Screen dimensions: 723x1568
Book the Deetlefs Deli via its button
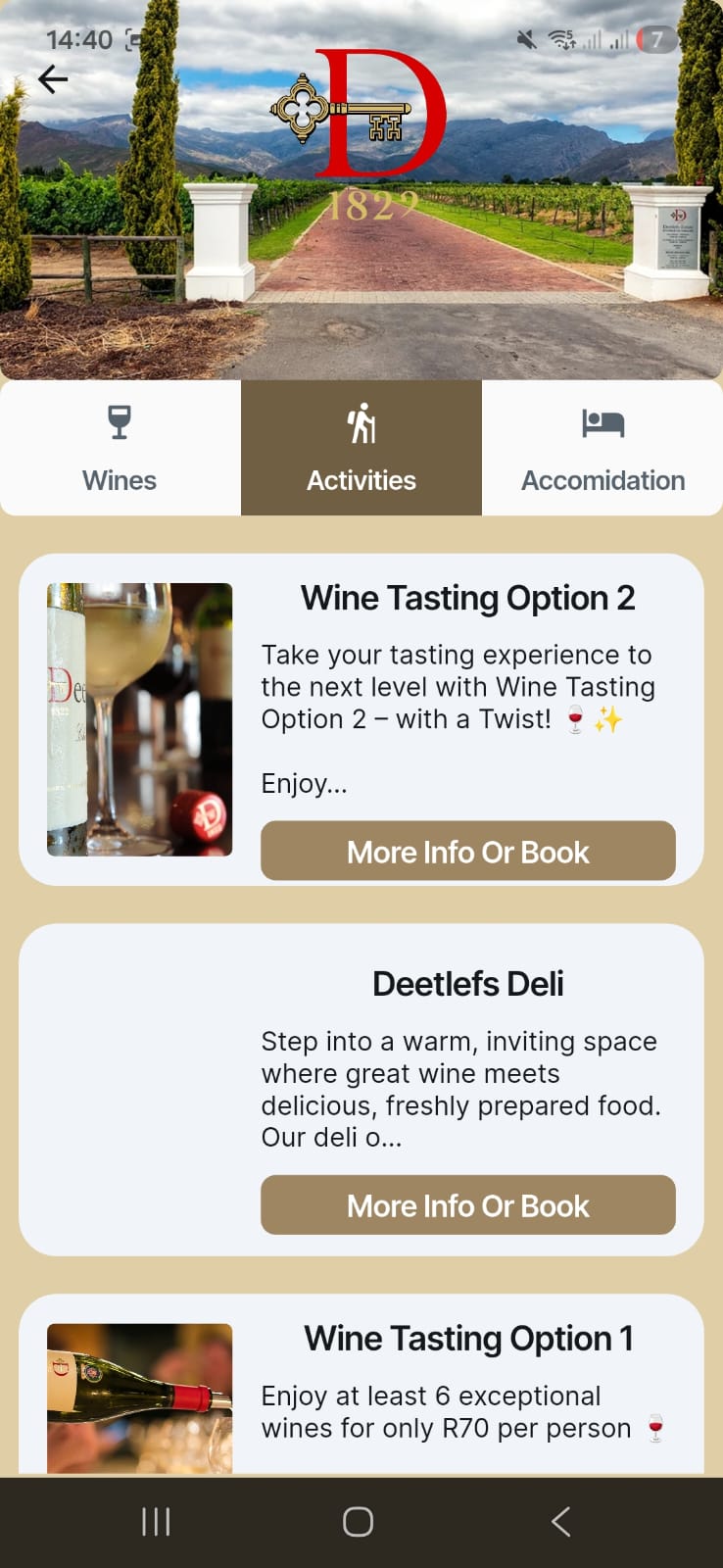click(x=467, y=1204)
